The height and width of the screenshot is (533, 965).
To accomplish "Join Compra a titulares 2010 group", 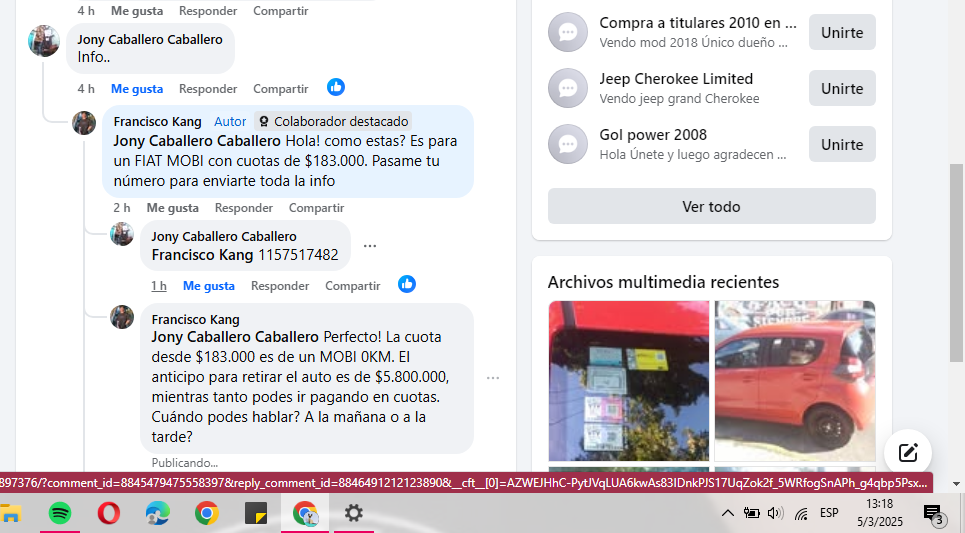I will tap(841, 32).
